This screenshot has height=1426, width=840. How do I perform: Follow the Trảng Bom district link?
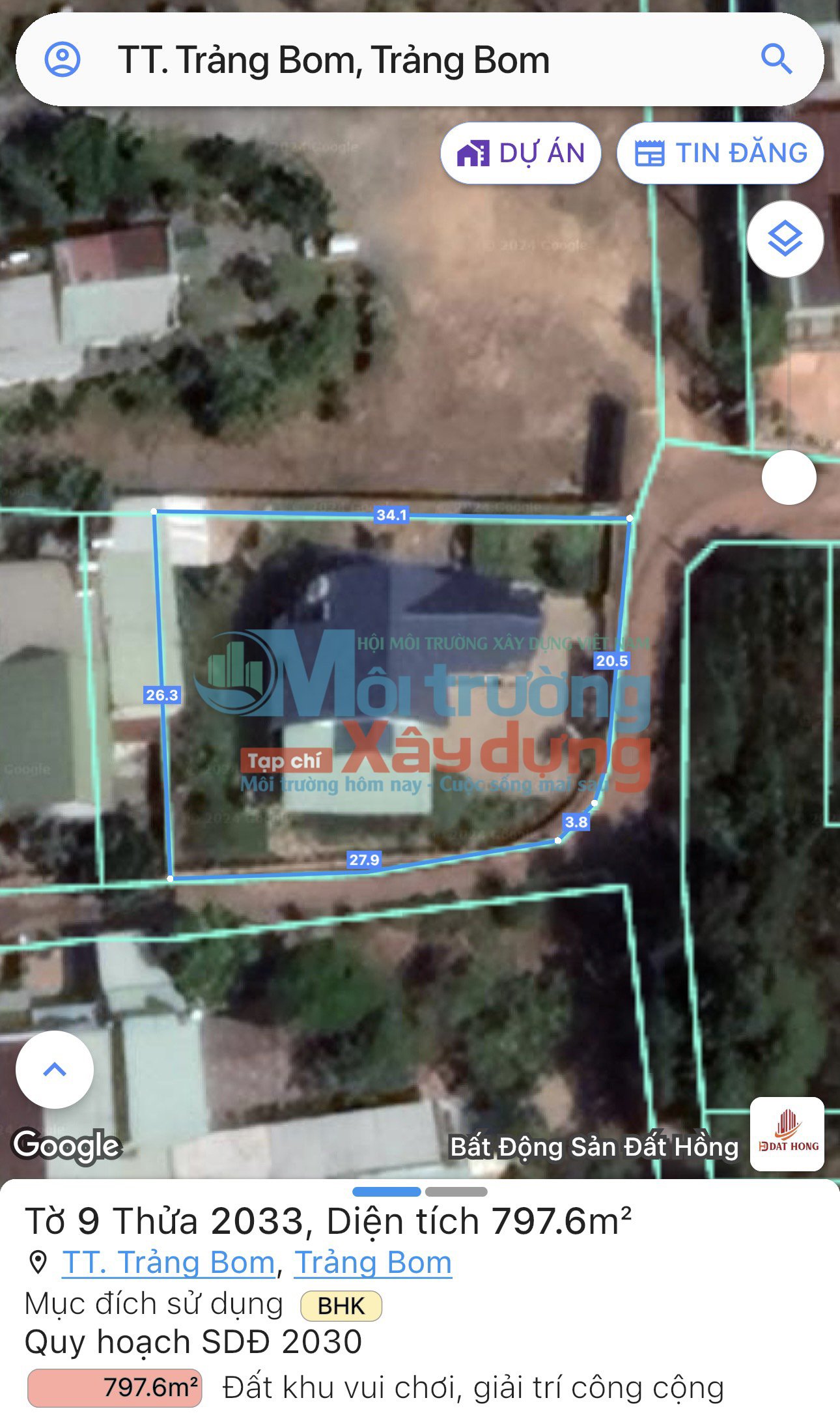coord(372,1262)
